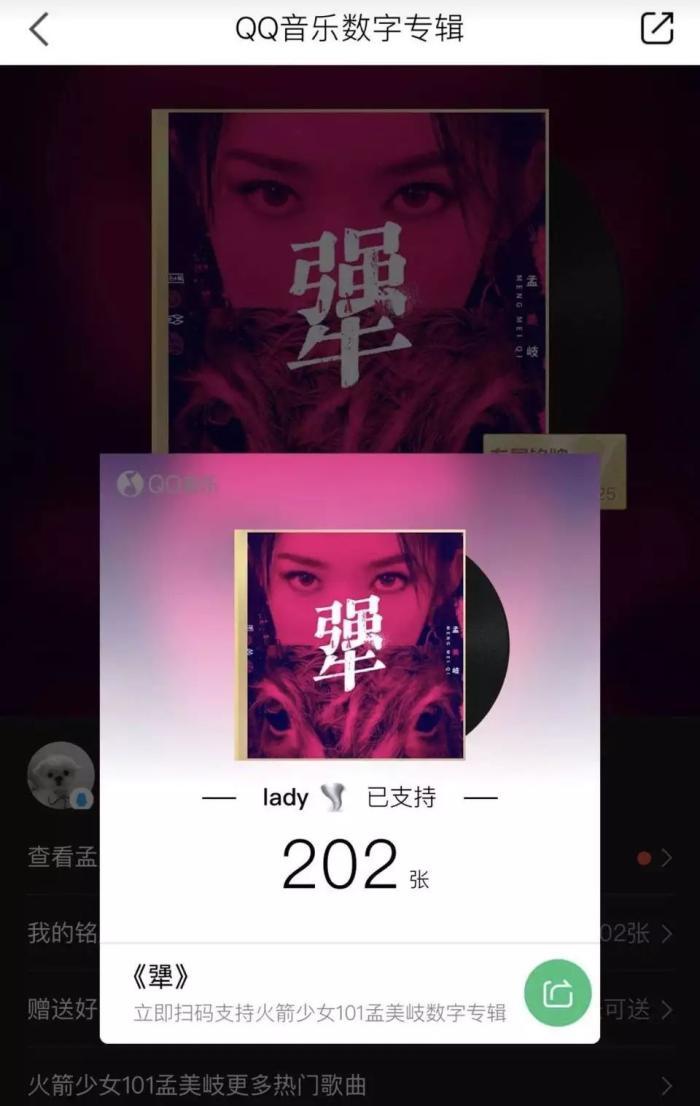Open the share icon in the top bar

[x=656, y=28]
